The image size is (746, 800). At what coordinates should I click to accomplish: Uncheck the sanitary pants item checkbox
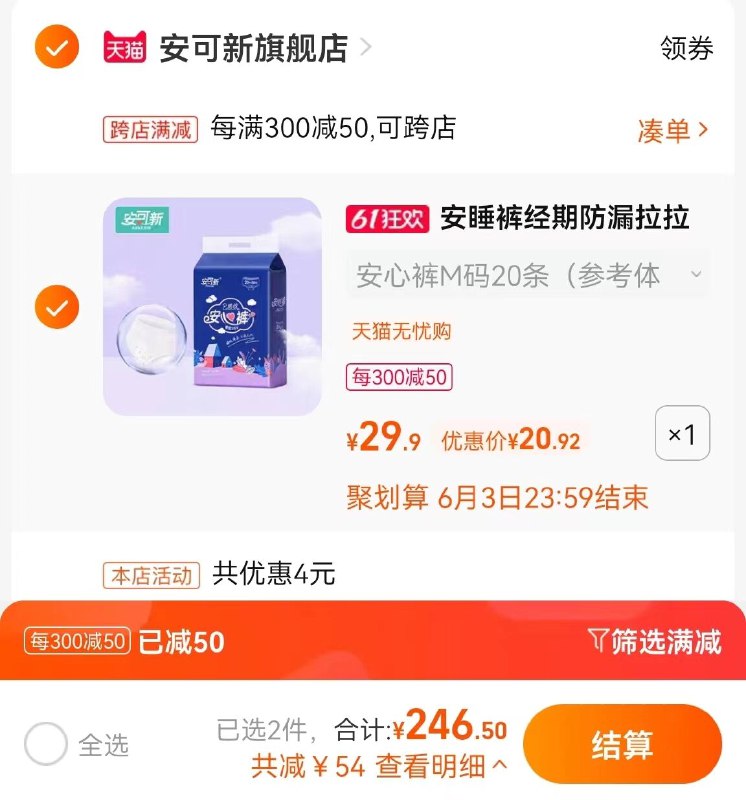click(57, 307)
